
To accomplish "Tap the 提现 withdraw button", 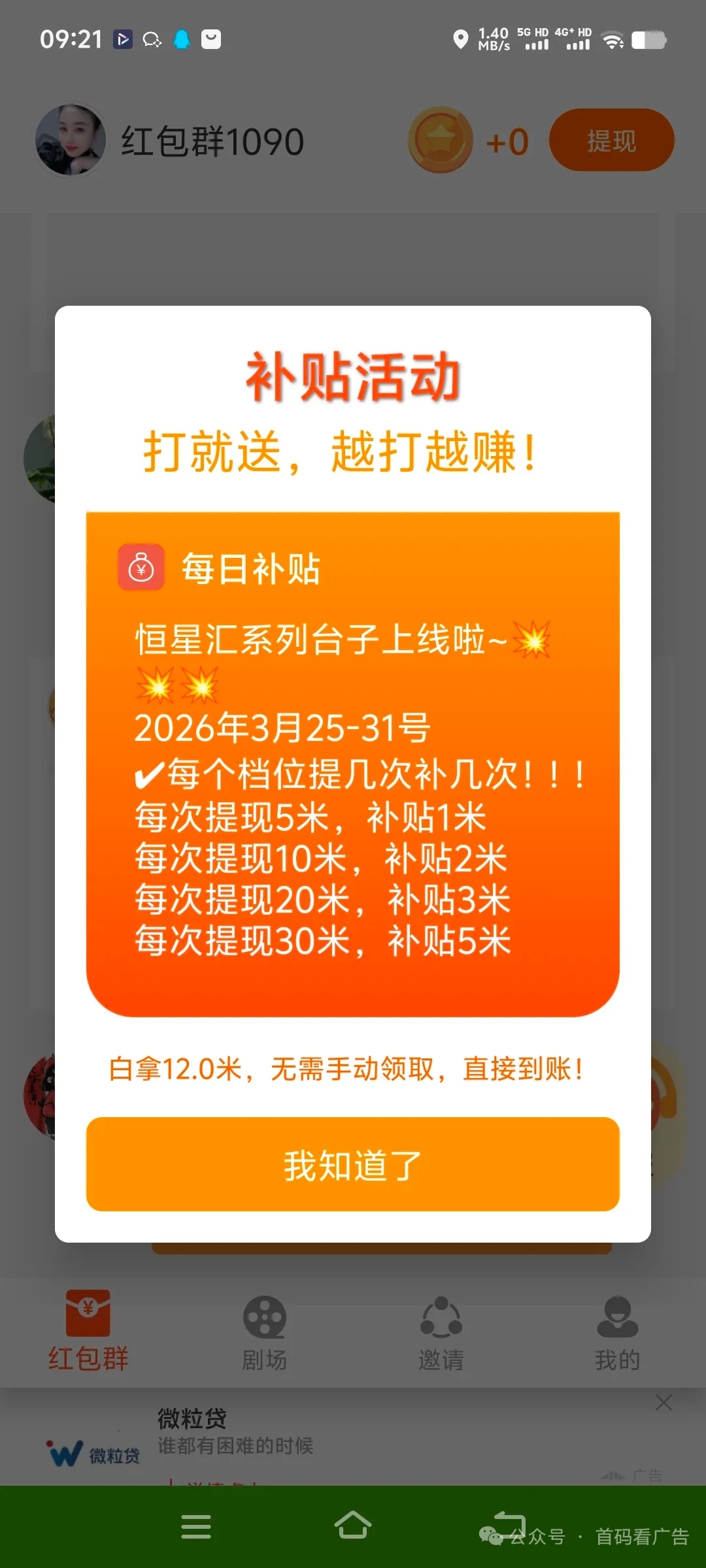I will pyautogui.click(x=611, y=140).
